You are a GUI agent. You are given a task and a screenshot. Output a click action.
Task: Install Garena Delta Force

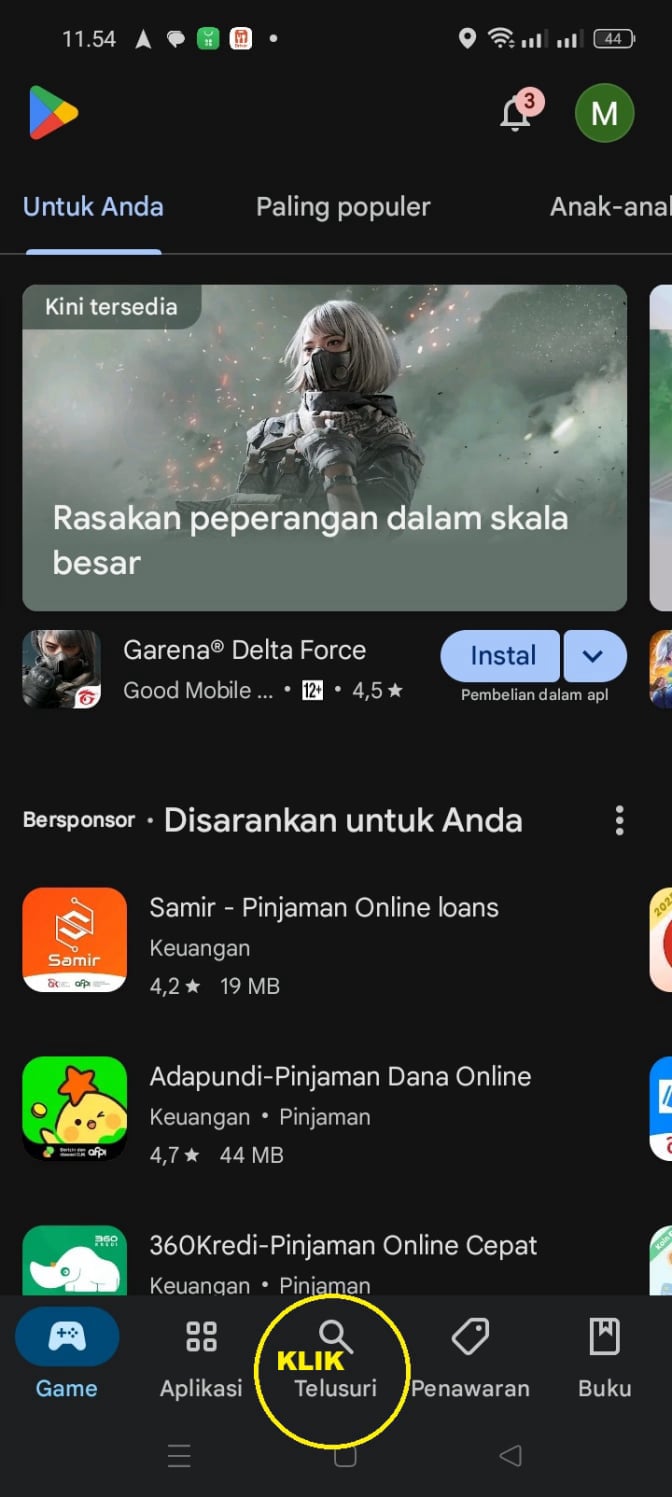click(x=501, y=656)
